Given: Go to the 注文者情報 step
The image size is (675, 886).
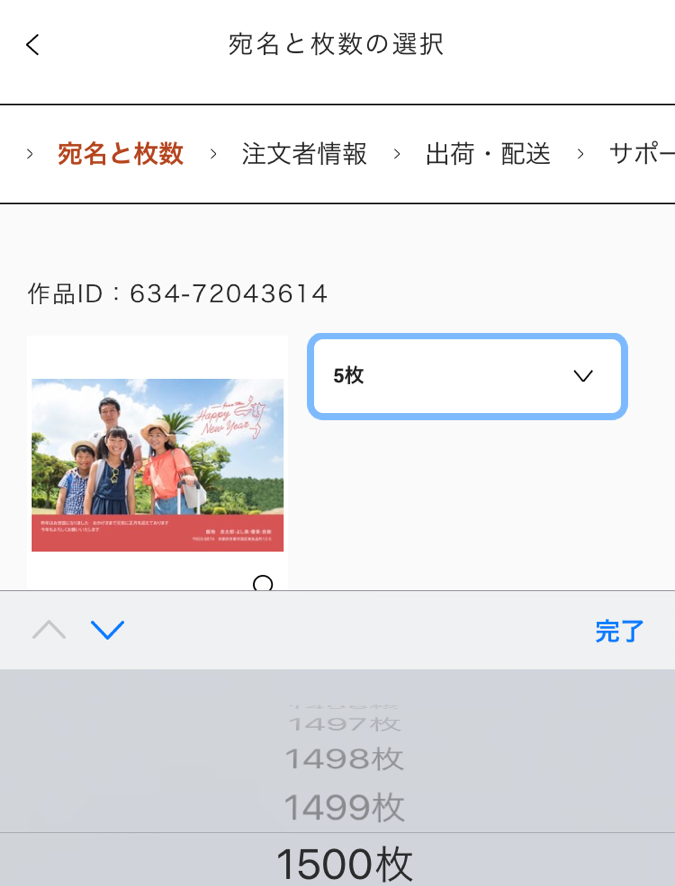Looking at the screenshot, I should [x=304, y=154].
